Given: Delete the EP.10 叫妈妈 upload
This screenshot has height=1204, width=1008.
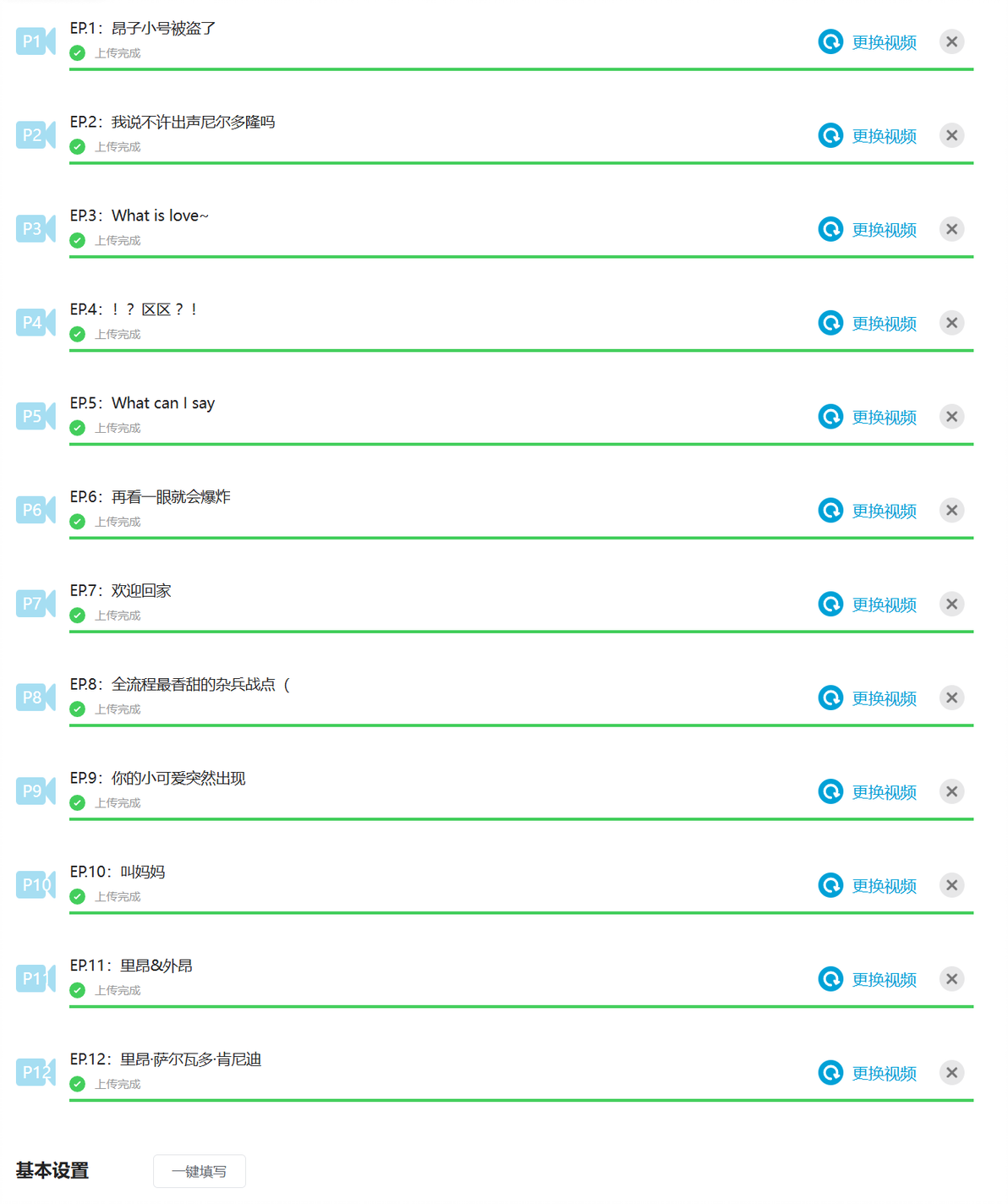Looking at the screenshot, I should [952, 885].
